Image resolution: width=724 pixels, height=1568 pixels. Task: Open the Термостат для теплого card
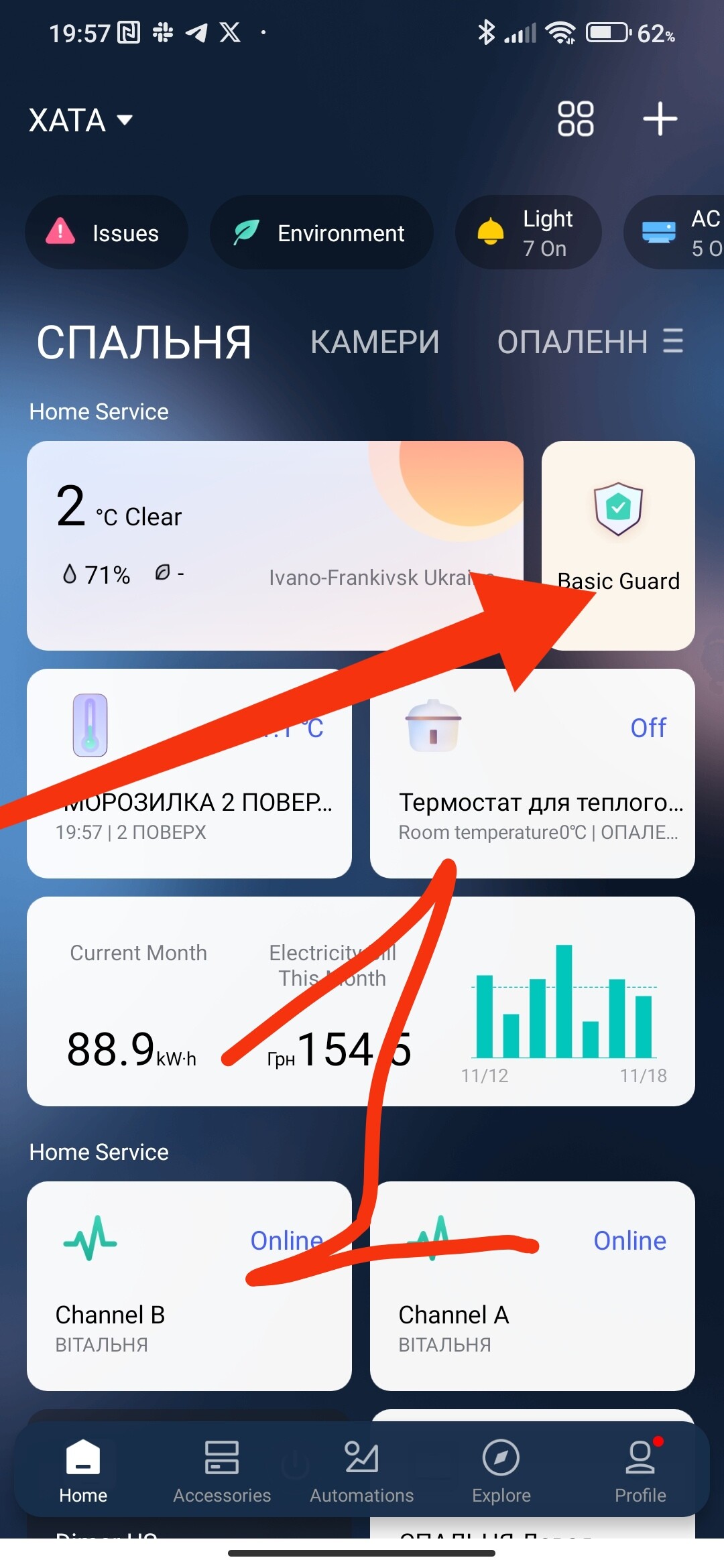pyautogui.click(x=532, y=773)
